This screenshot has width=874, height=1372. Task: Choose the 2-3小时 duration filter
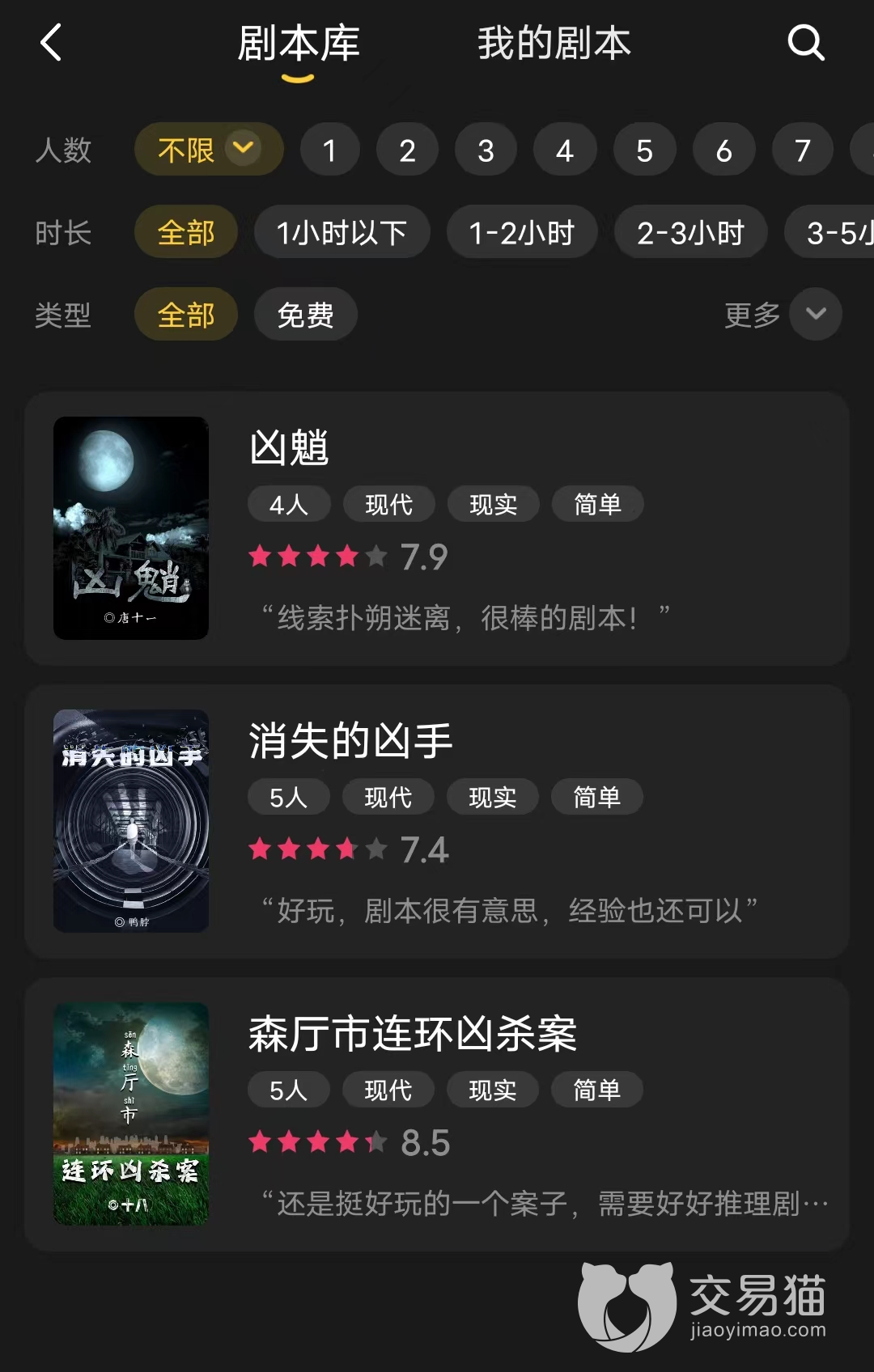pos(690,232)
